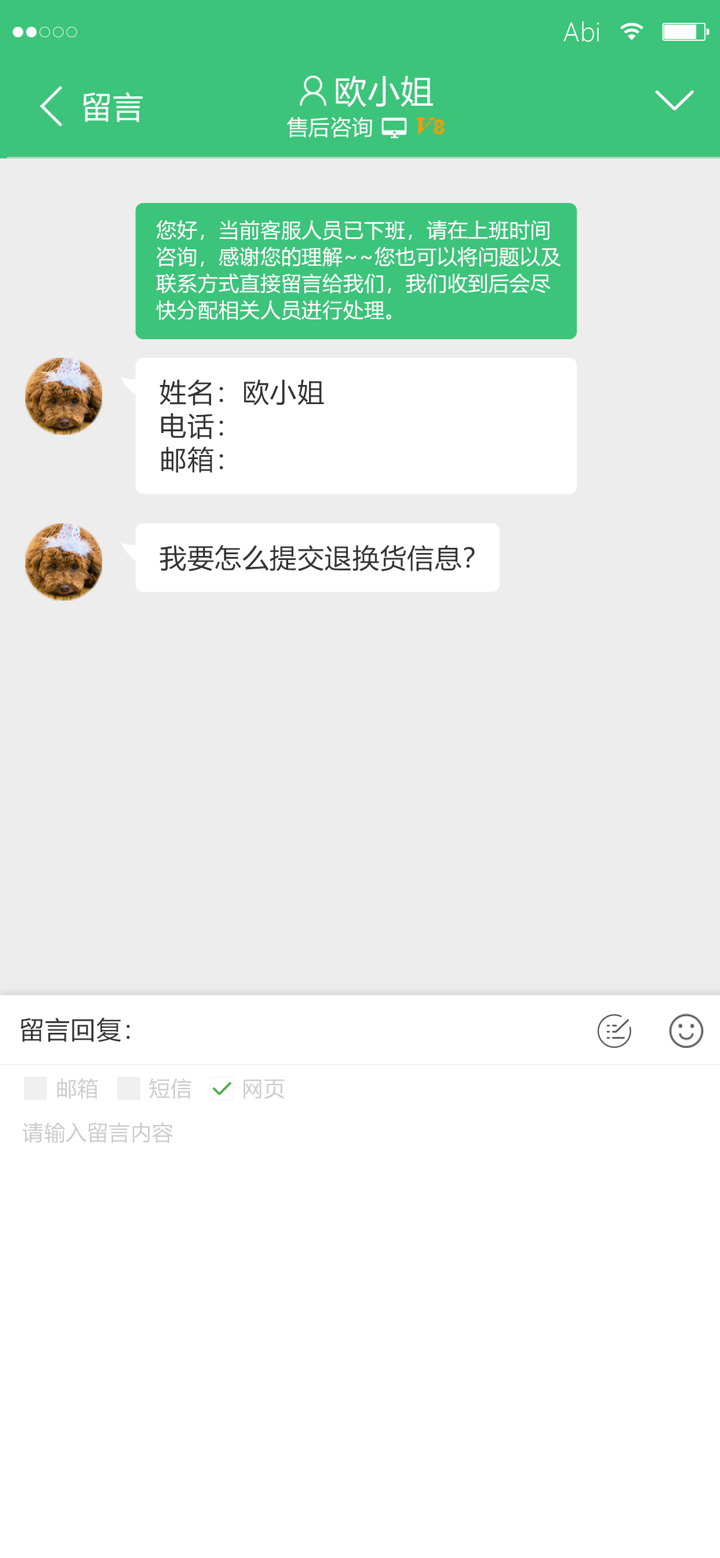Click the 请输入留言内容 input field
This screenshot has width=720, height=1558.
click(x=97, y=1132)
